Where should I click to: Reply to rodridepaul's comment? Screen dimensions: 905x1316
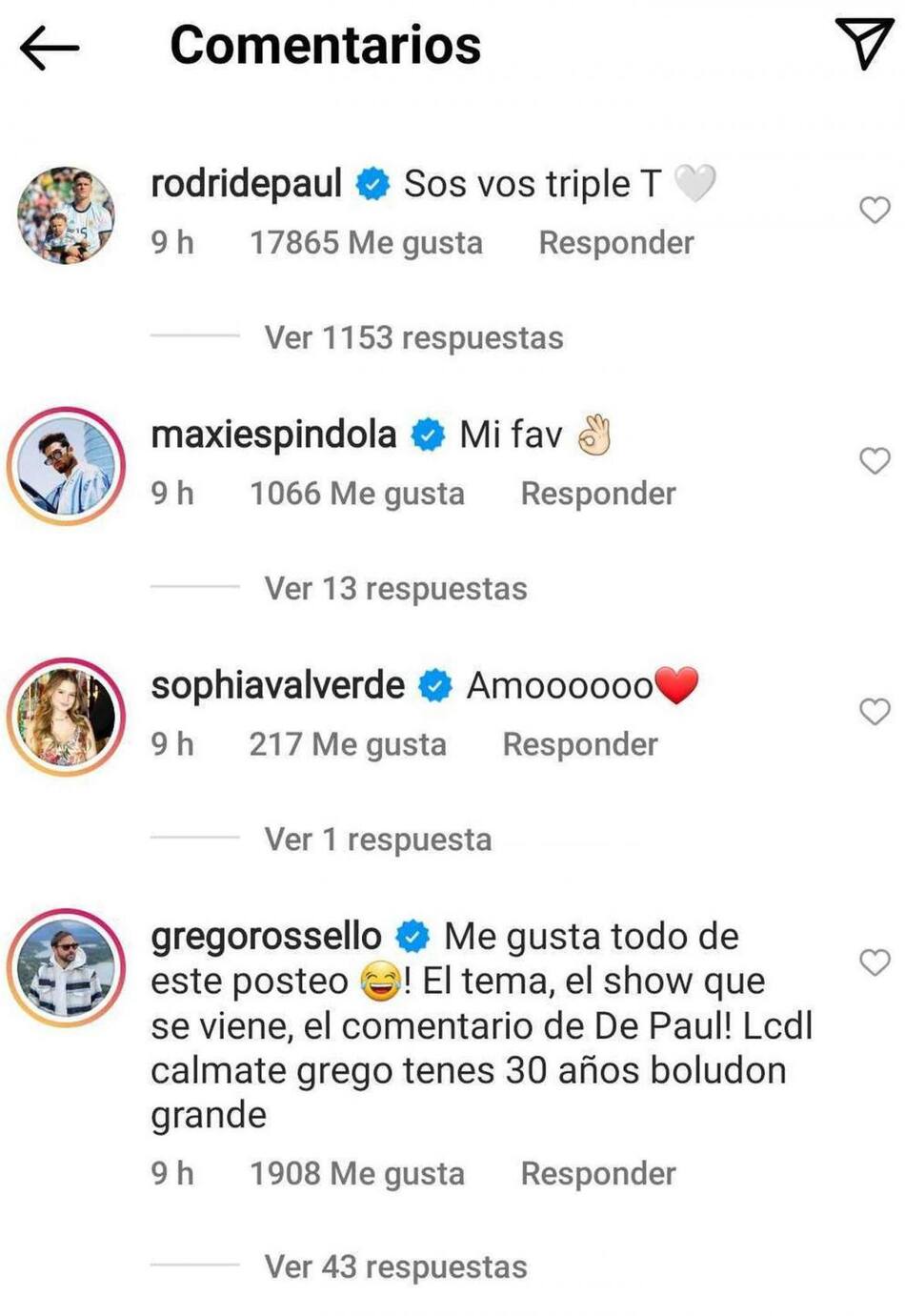pyautogui.click(x=615, y=243)
